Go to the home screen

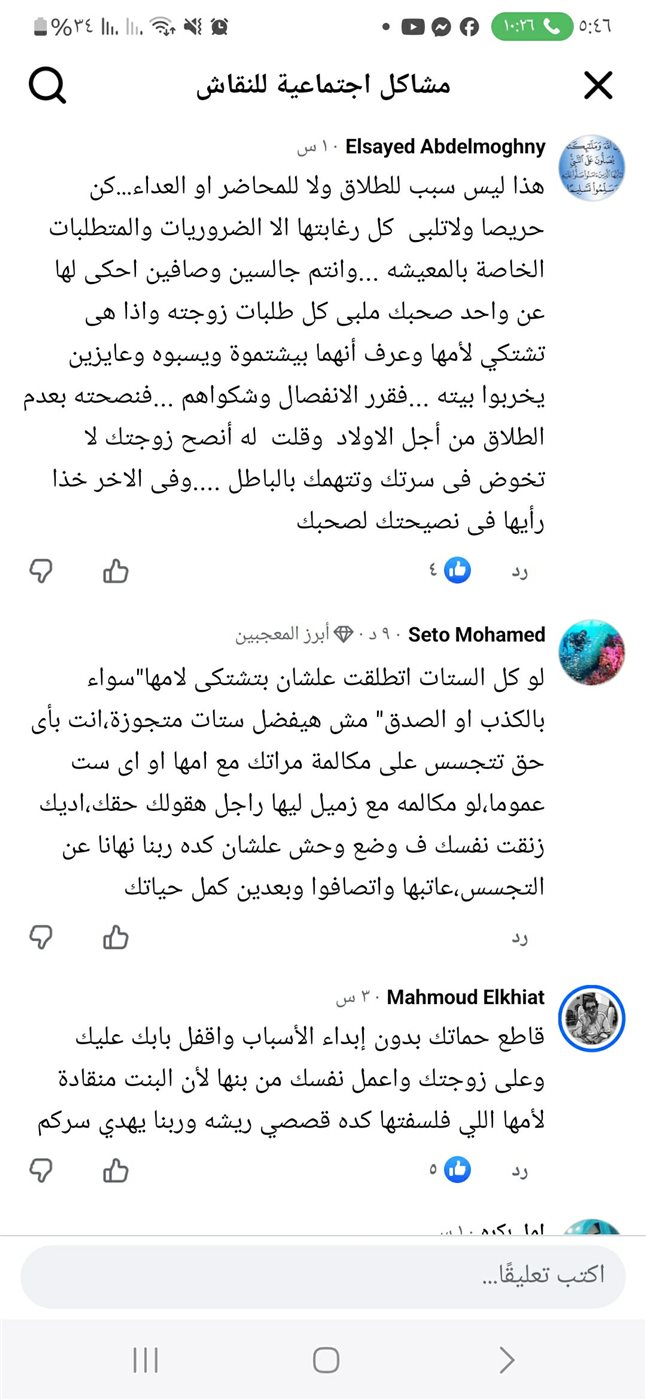(326, 1360)
